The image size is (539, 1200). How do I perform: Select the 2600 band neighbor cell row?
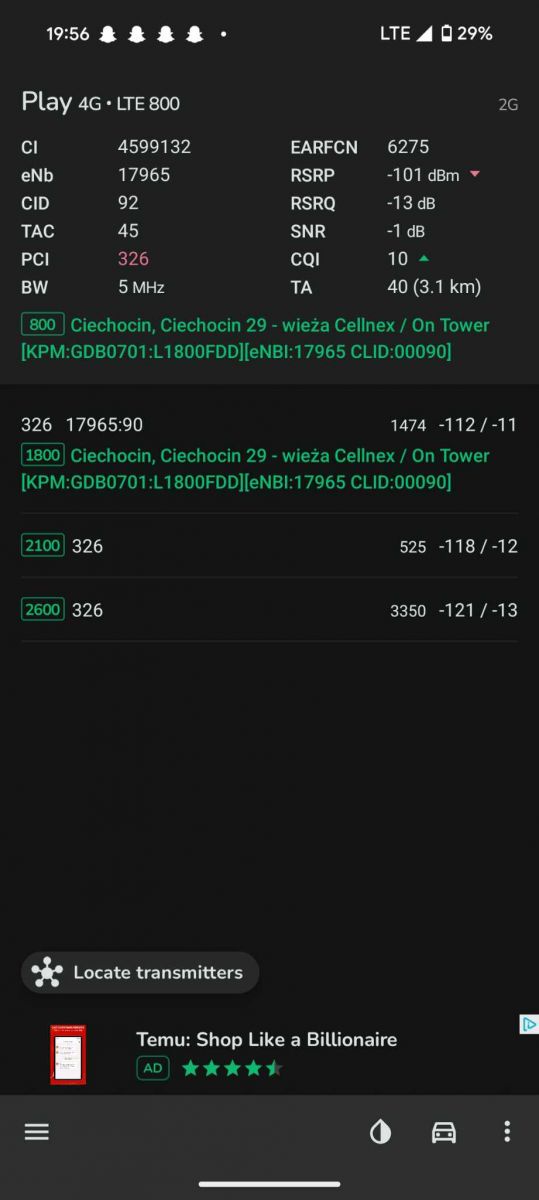pyautogui.click(x=269, y=610)
